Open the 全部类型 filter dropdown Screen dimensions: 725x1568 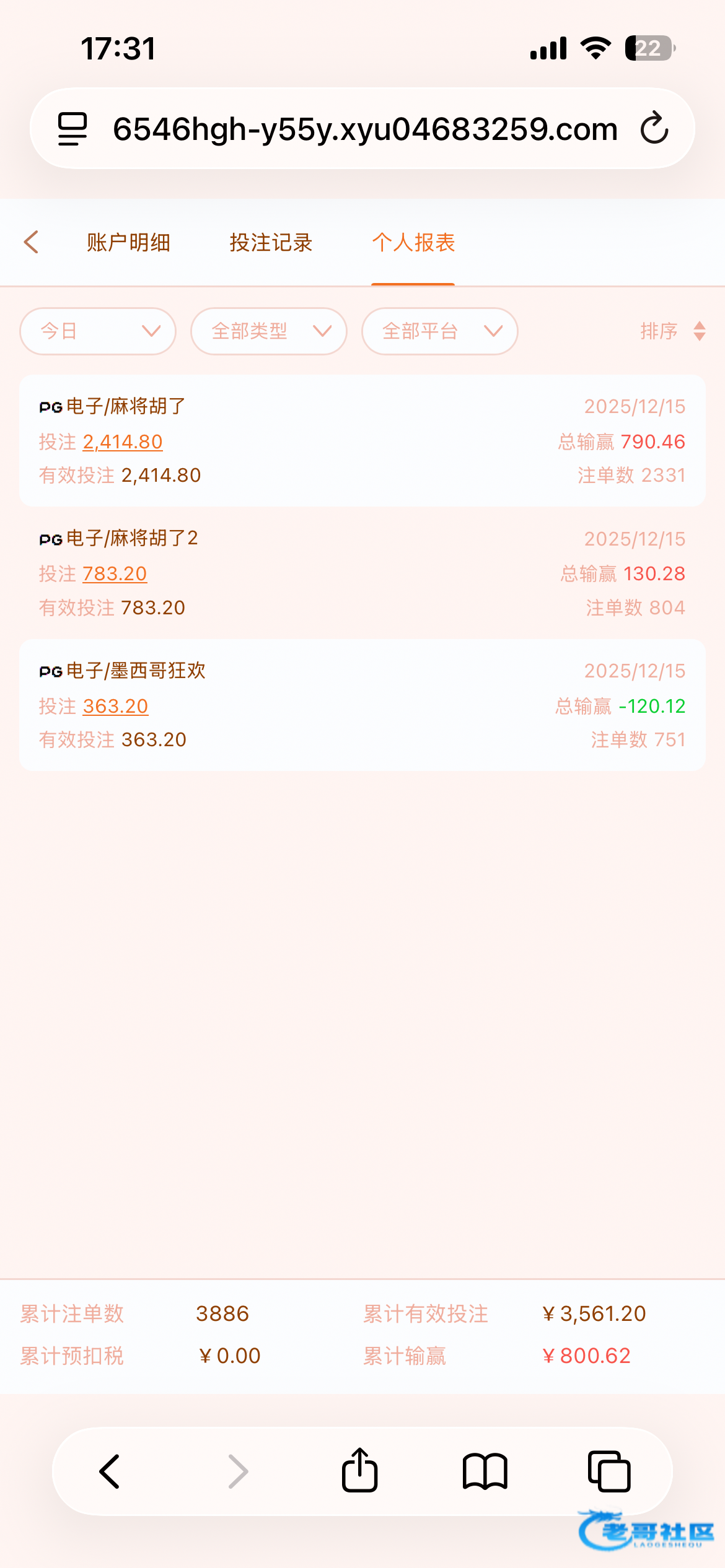click(269, 331)
